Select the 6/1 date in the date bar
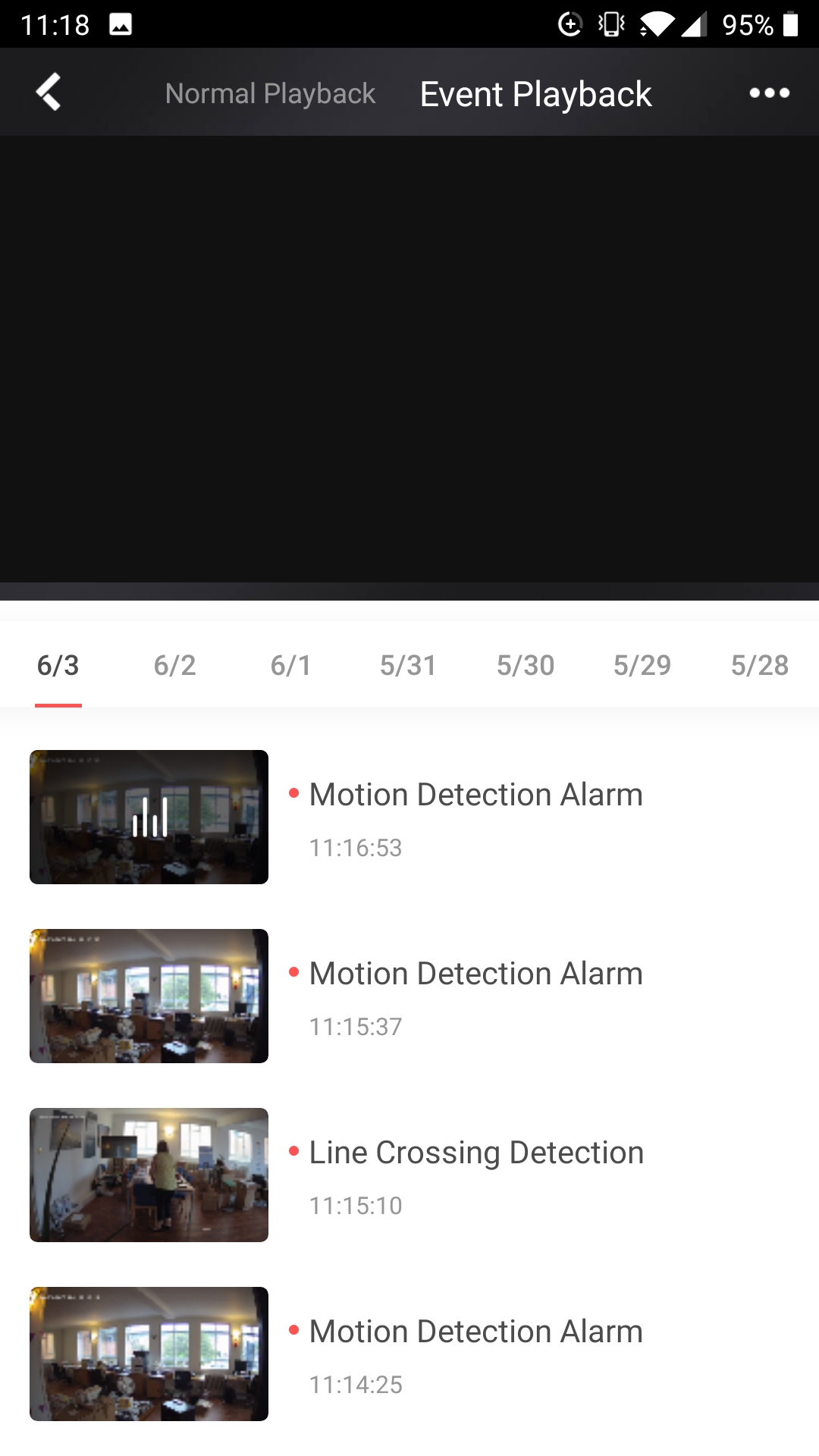This screenshot has width=819, height=1456. point(292,665)
